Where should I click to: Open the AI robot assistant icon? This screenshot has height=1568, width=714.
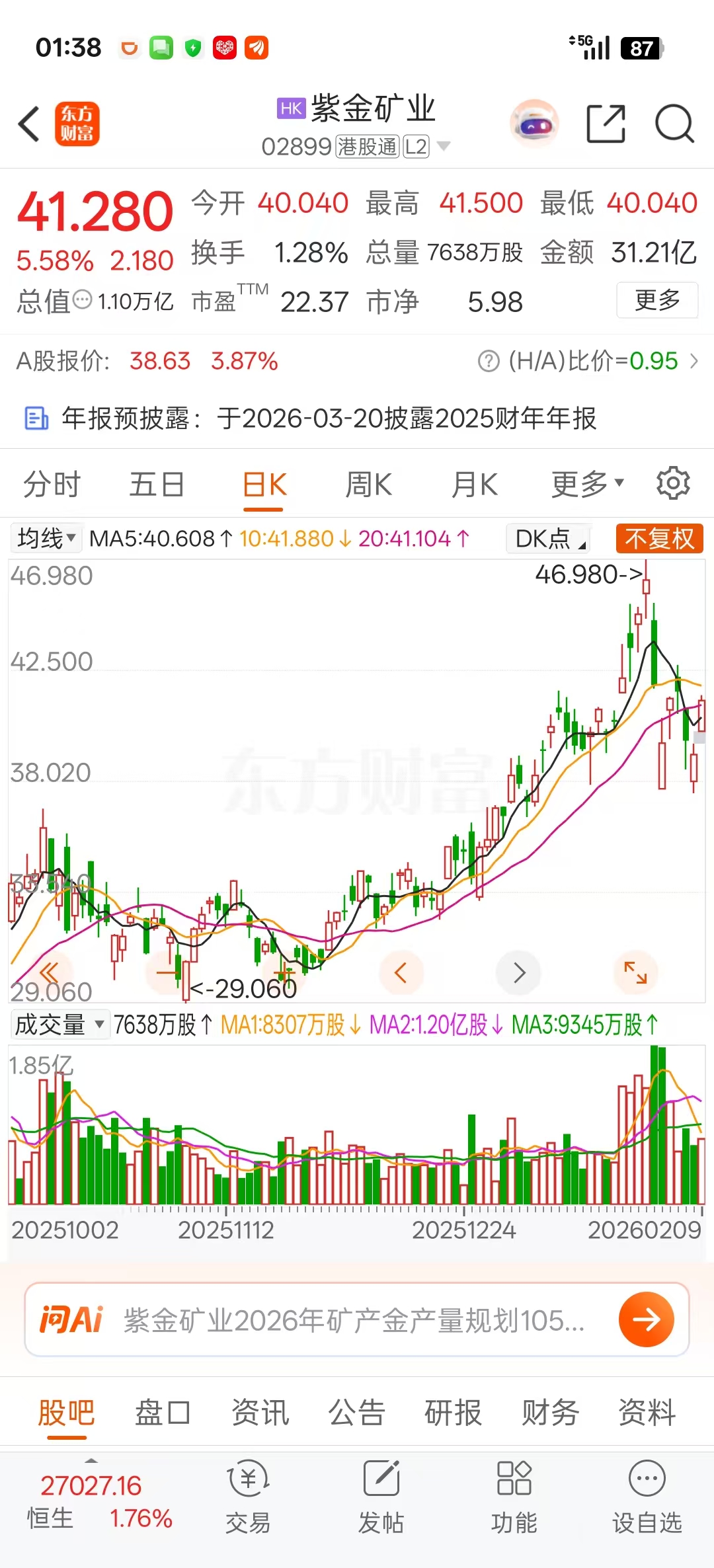(x=534, y=124)
